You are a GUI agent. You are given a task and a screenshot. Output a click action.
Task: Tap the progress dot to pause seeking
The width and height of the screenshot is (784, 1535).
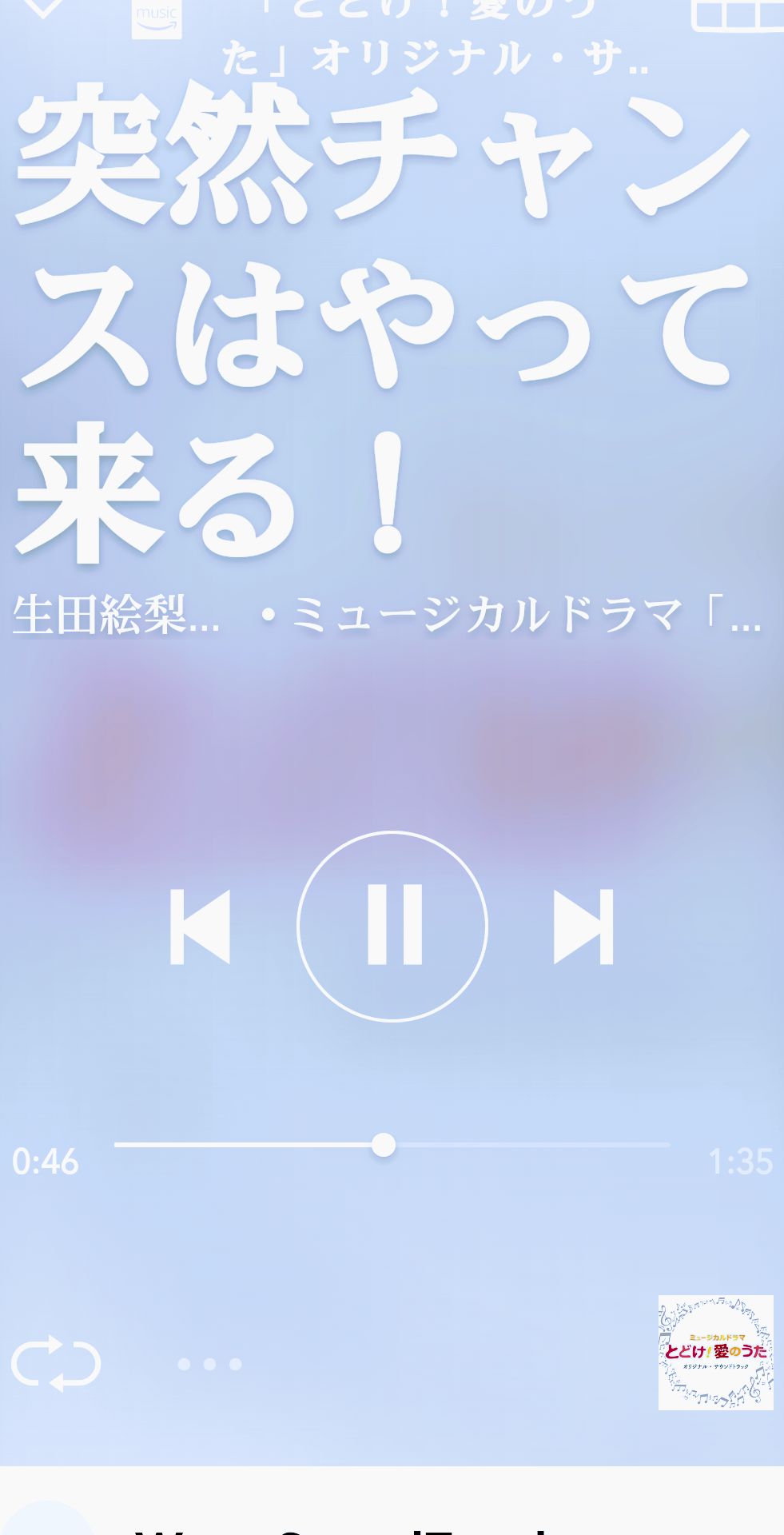[x=382, y=1146]
